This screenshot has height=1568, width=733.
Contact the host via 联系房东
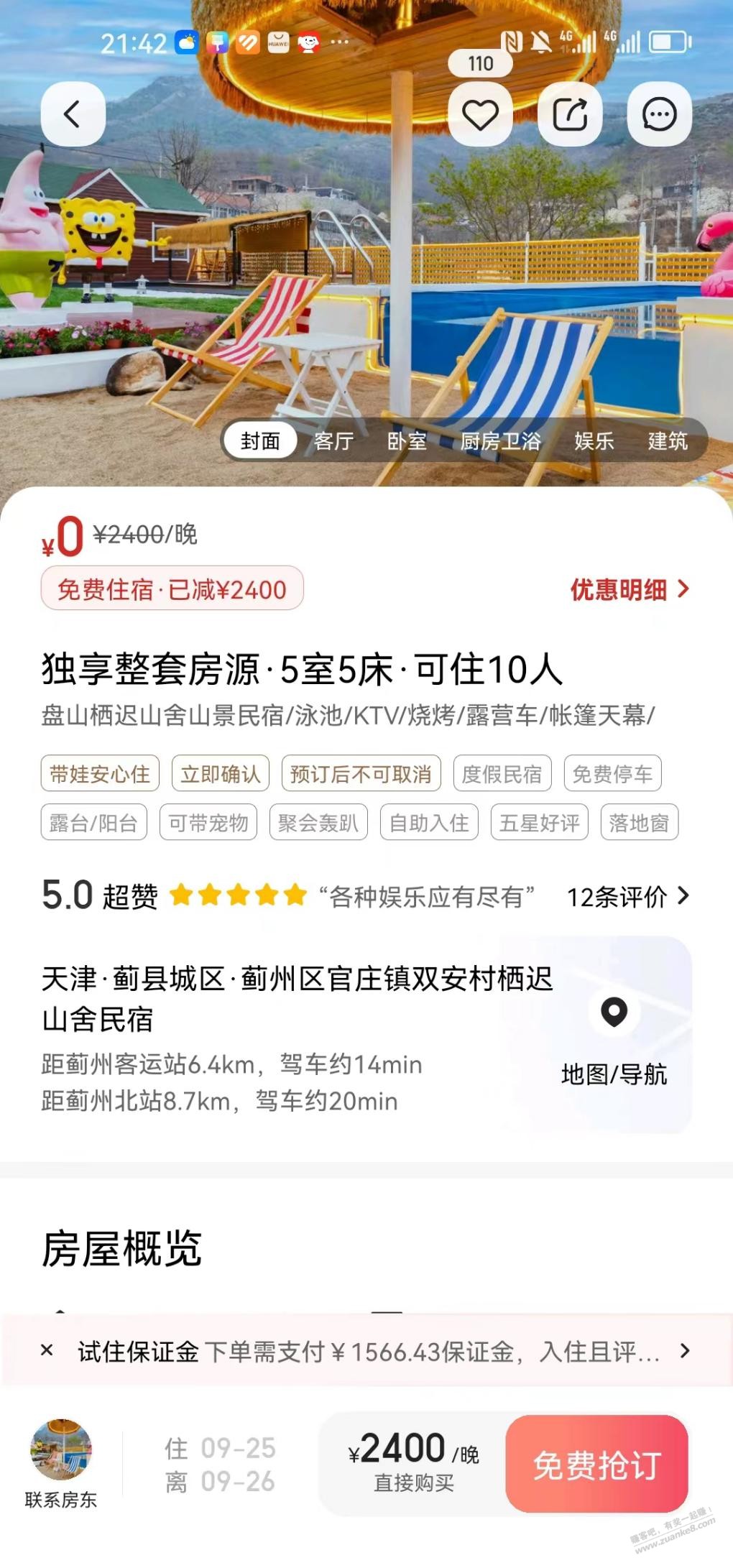pyautogui.click(x=60, y=1465)
